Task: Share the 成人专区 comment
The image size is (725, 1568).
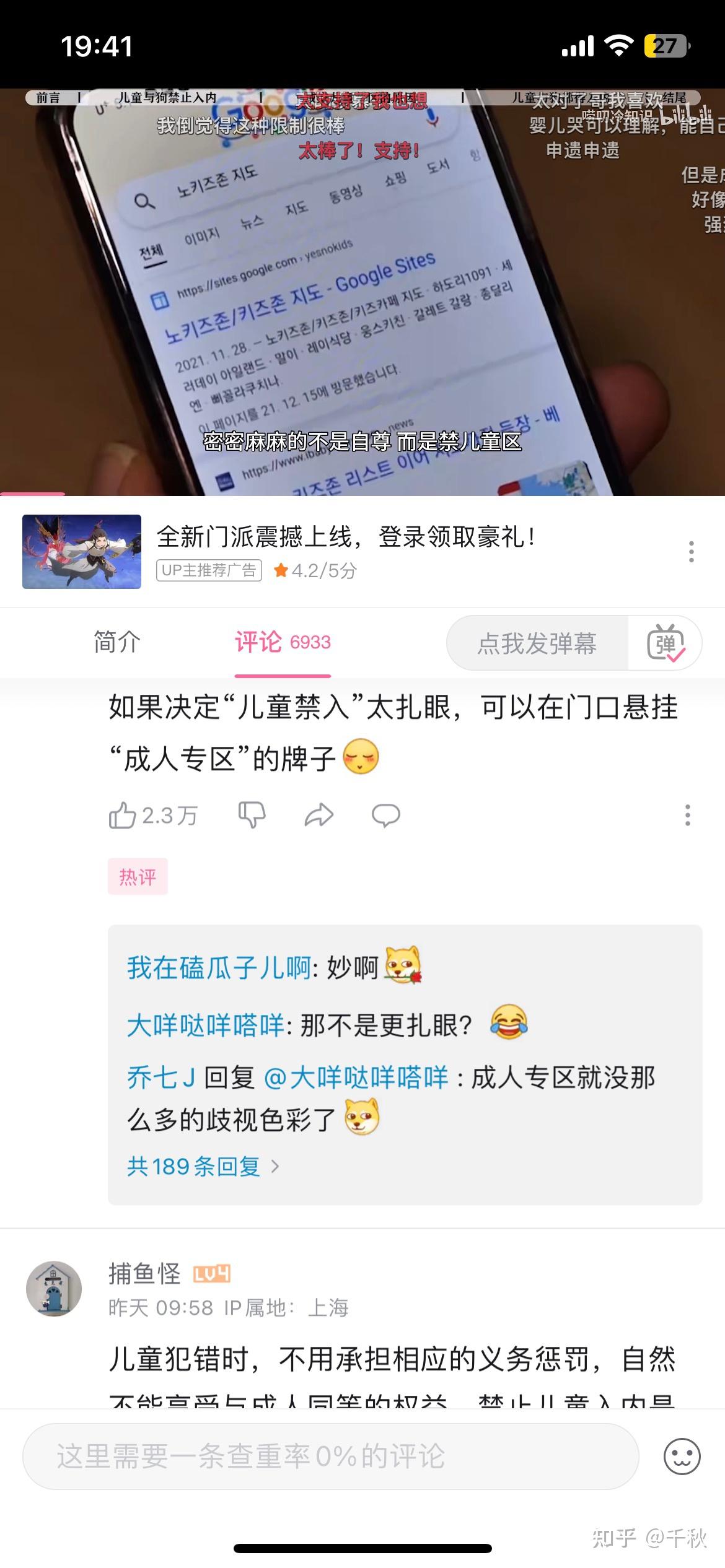Action: tap(319, 815)
